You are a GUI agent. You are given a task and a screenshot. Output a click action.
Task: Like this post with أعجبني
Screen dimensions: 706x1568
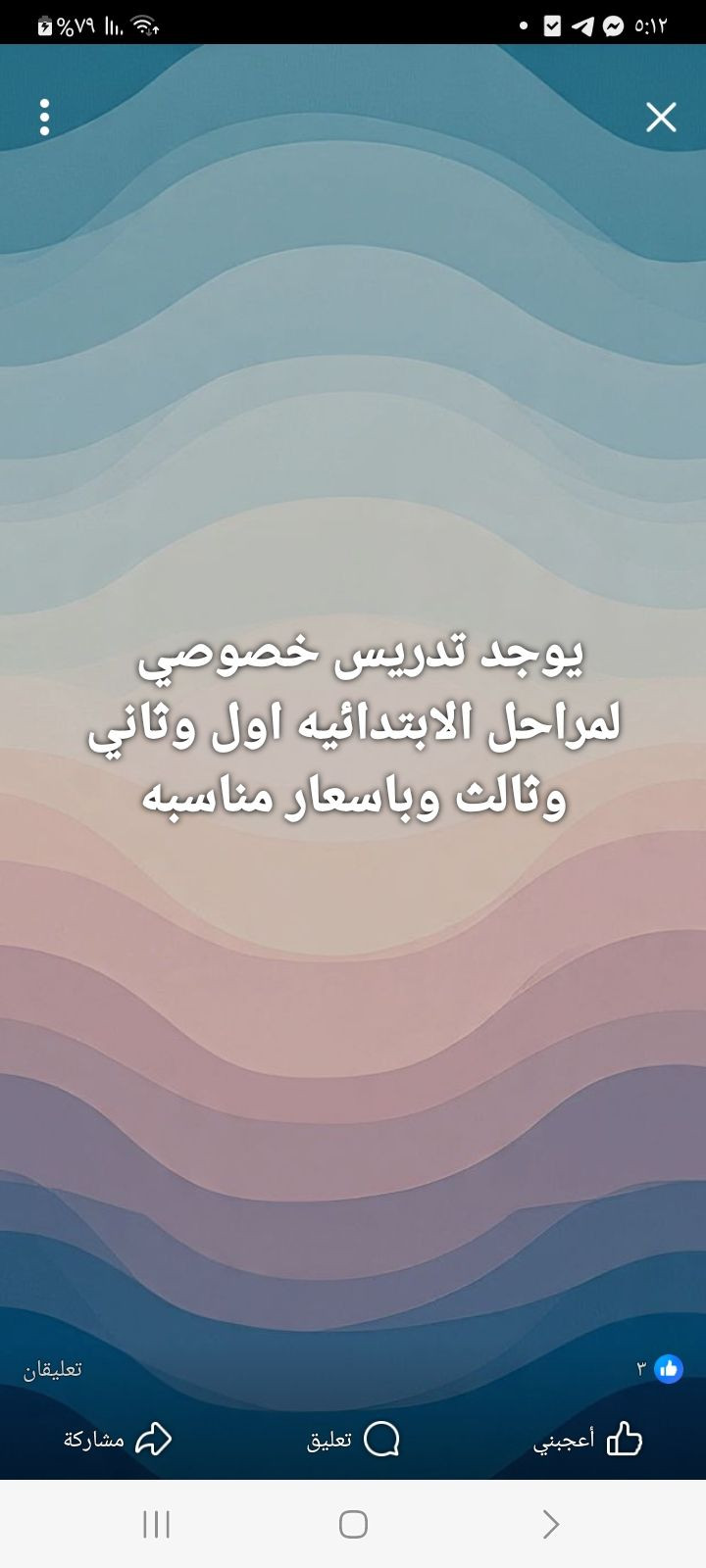pos(588,1440)
